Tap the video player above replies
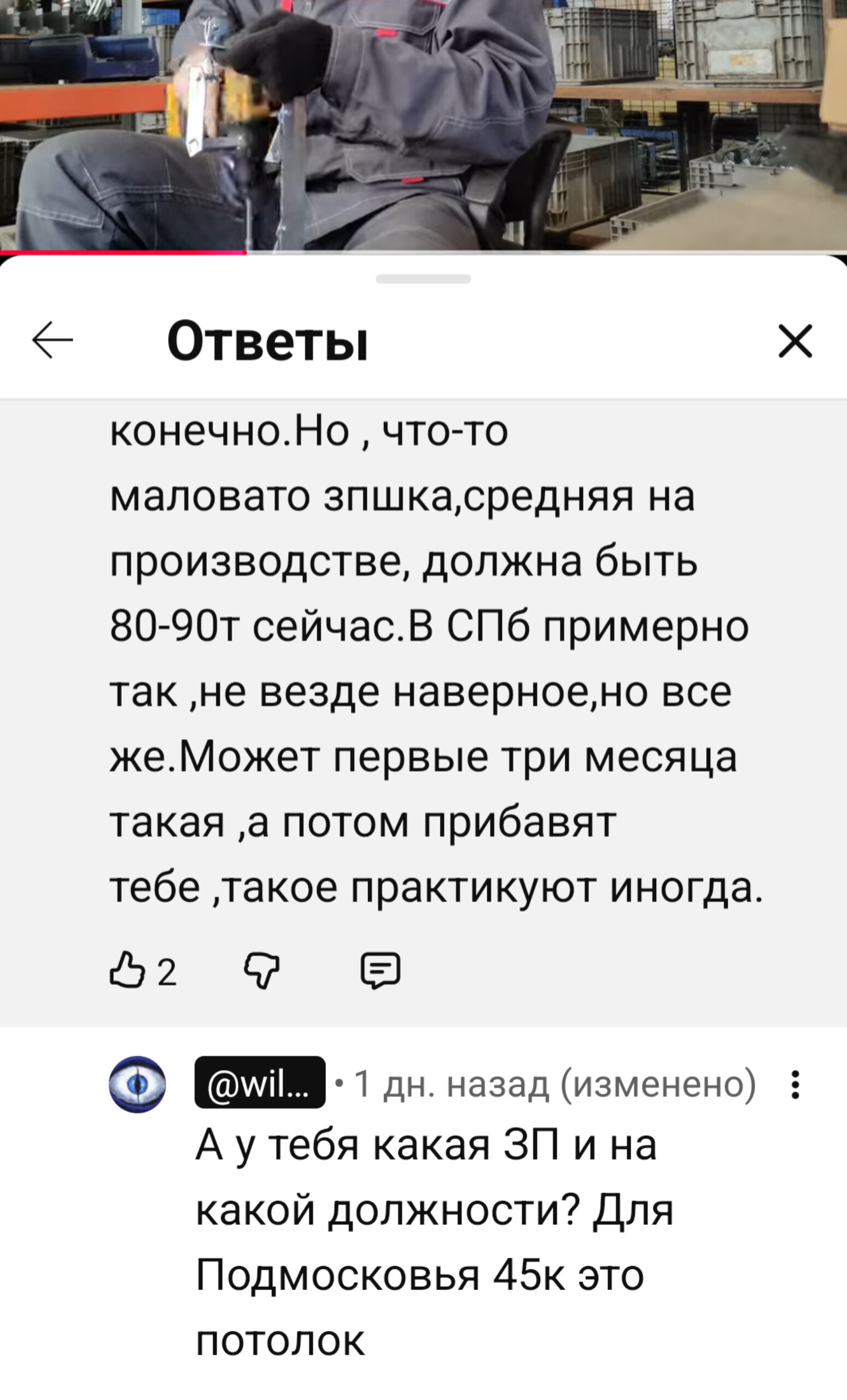The width and height of the screenshot is (847, 1400). click(x=423, y=125)
